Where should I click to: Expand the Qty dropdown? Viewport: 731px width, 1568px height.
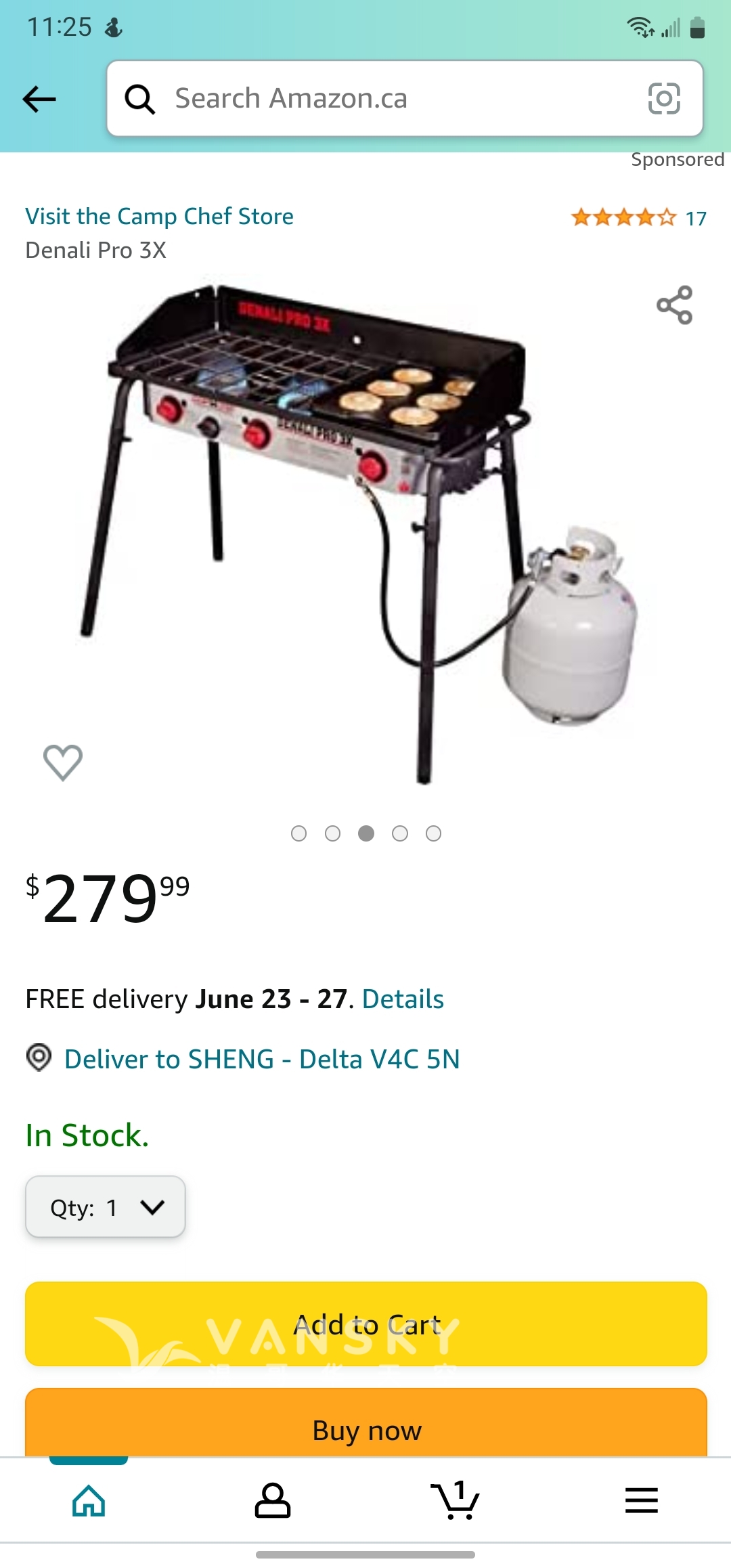coord(106,1207)
